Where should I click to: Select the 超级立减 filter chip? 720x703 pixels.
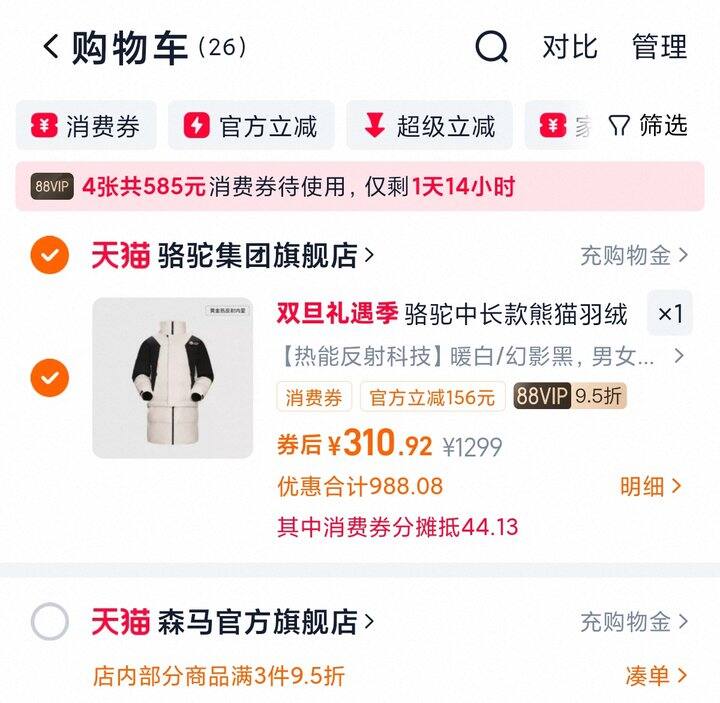coord(429,126)
